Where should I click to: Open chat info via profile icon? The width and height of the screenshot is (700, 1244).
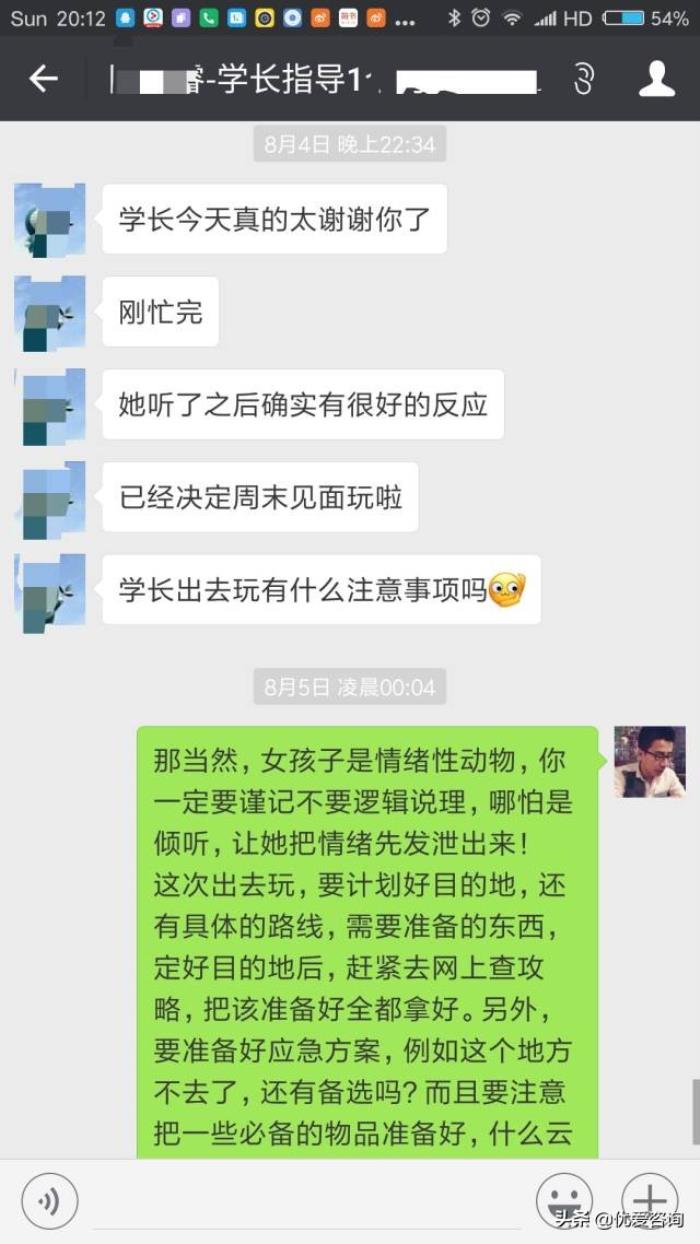[x=657, y=79]
